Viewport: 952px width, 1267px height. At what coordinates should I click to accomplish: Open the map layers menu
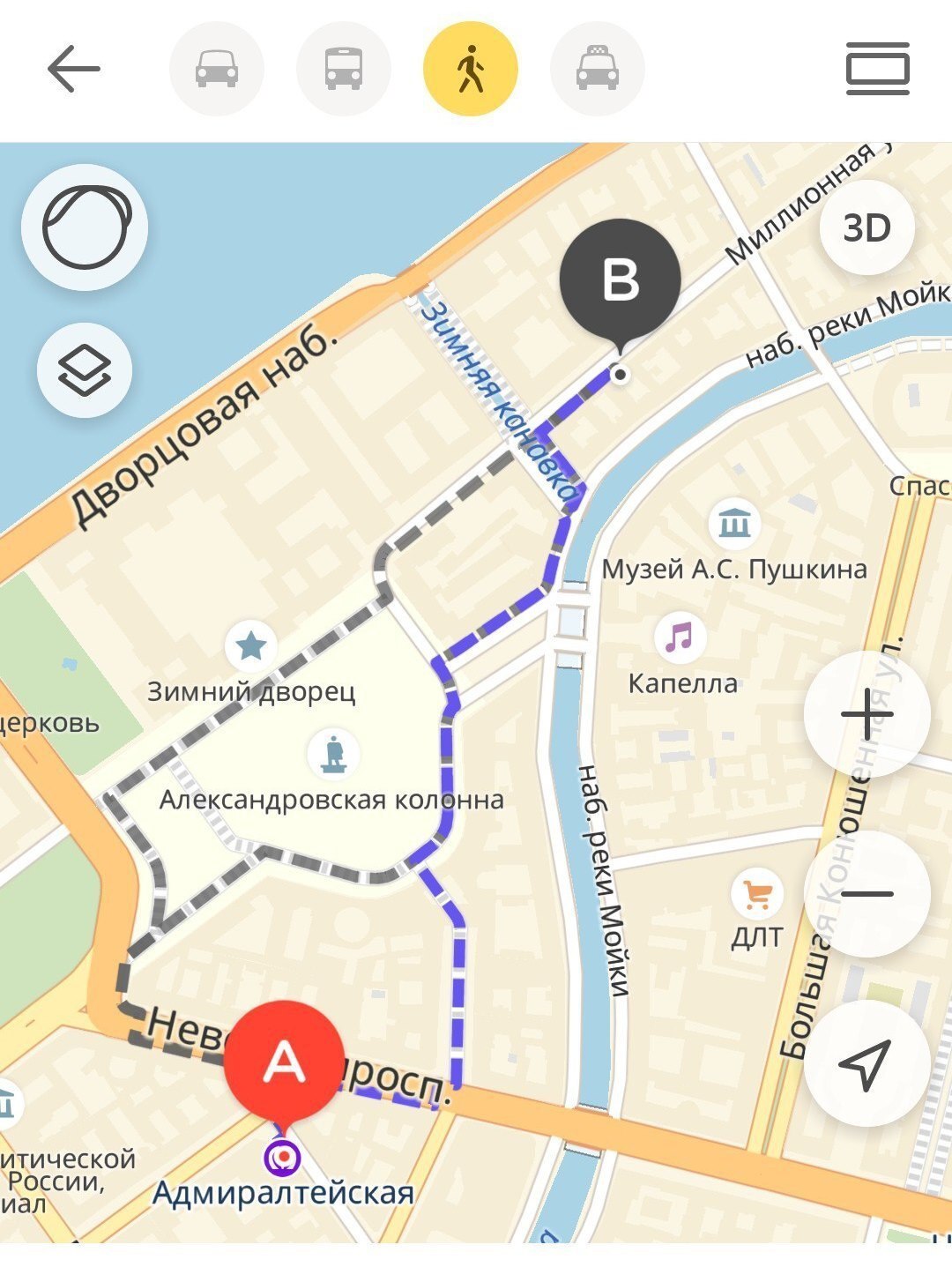[85, 369]
